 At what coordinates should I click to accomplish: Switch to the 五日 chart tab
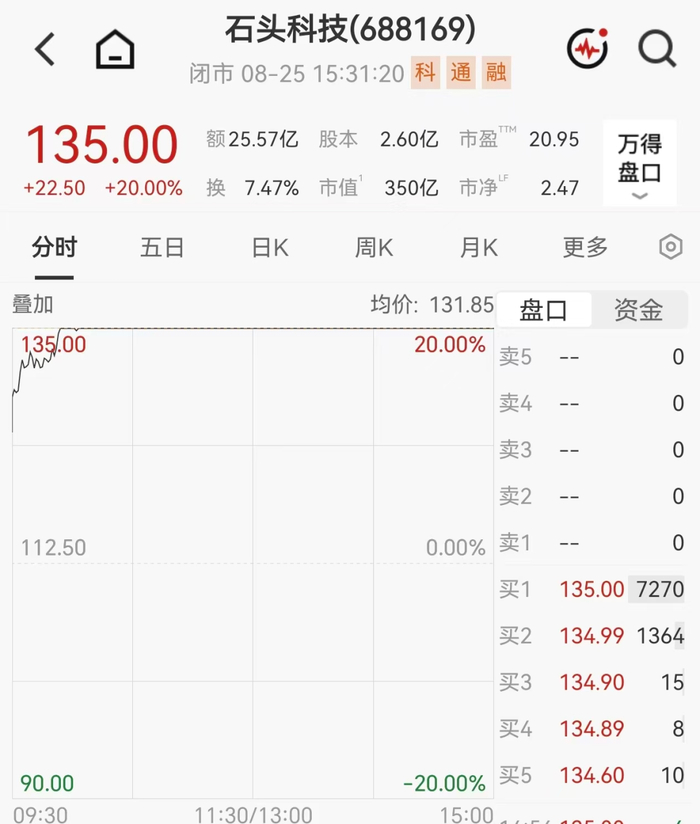162,248
